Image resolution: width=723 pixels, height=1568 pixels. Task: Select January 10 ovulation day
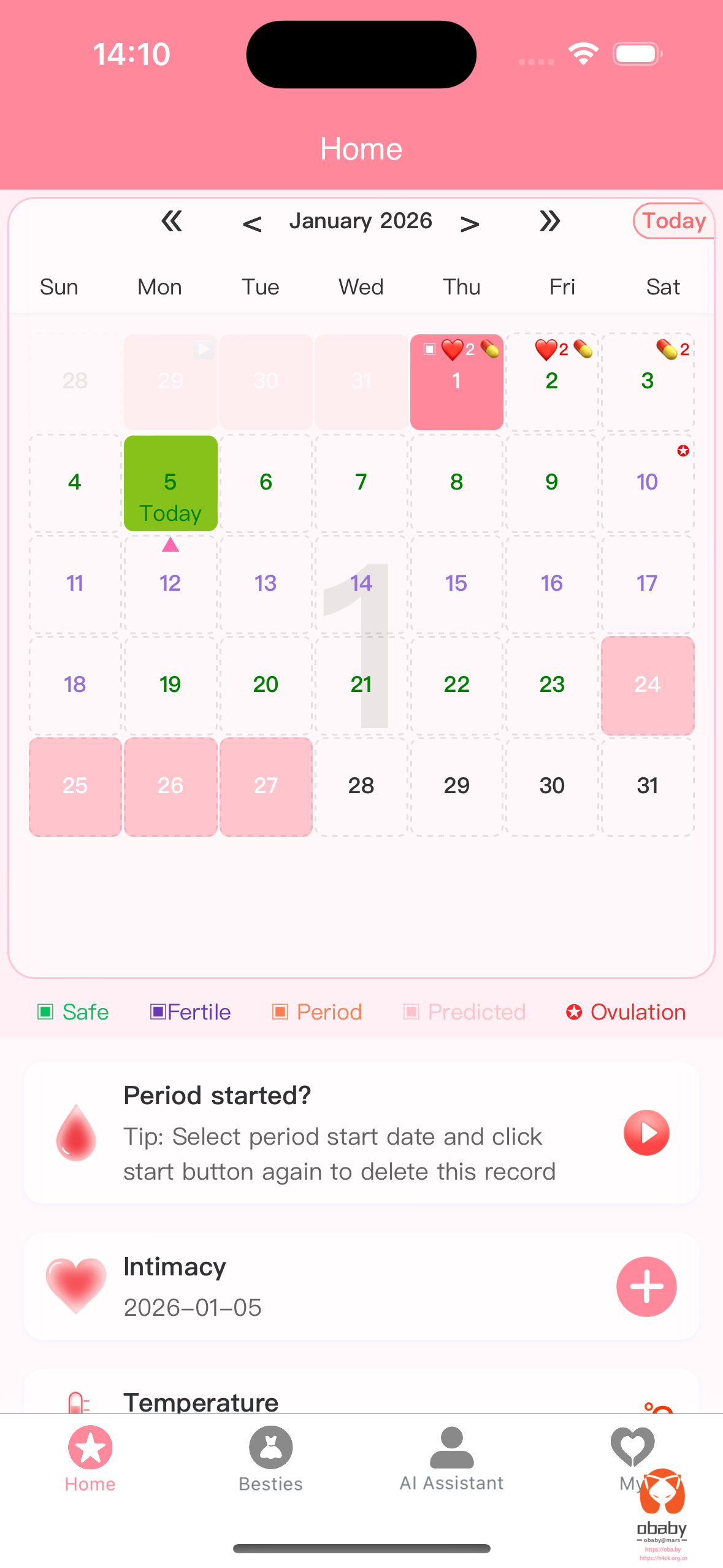(647, 482)
